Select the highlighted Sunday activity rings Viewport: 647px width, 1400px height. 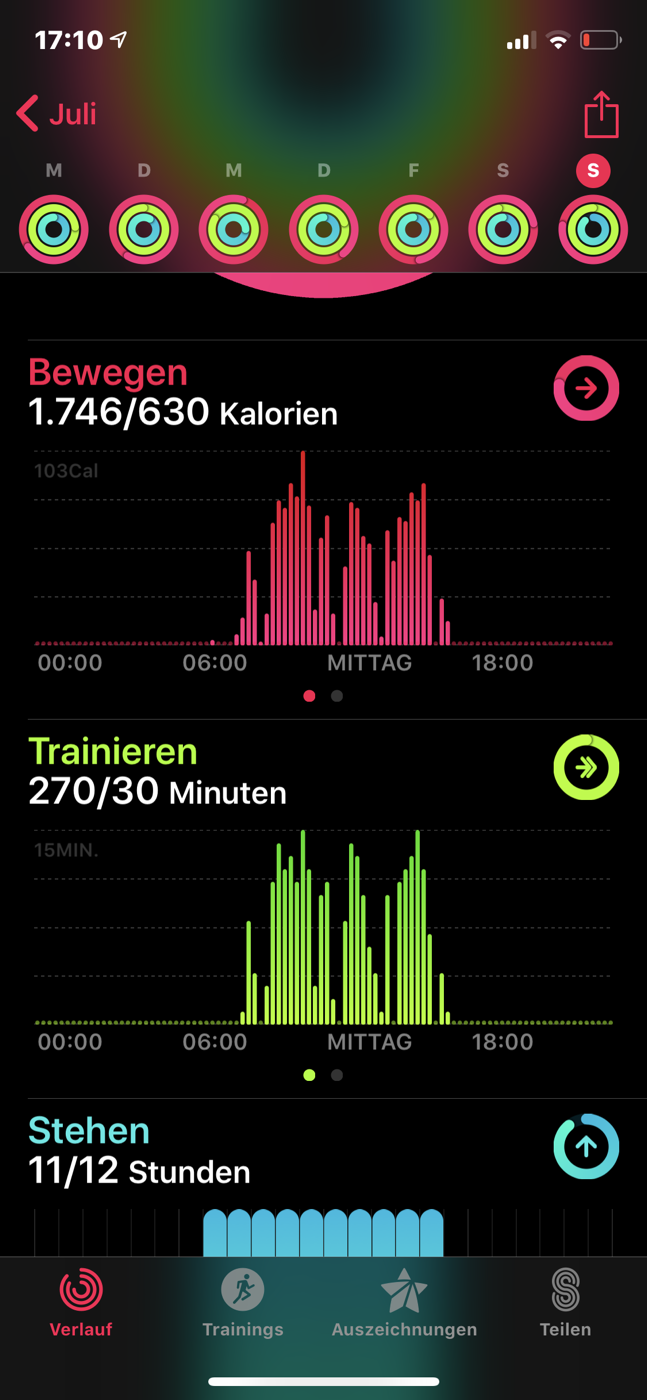pos(593,229)
